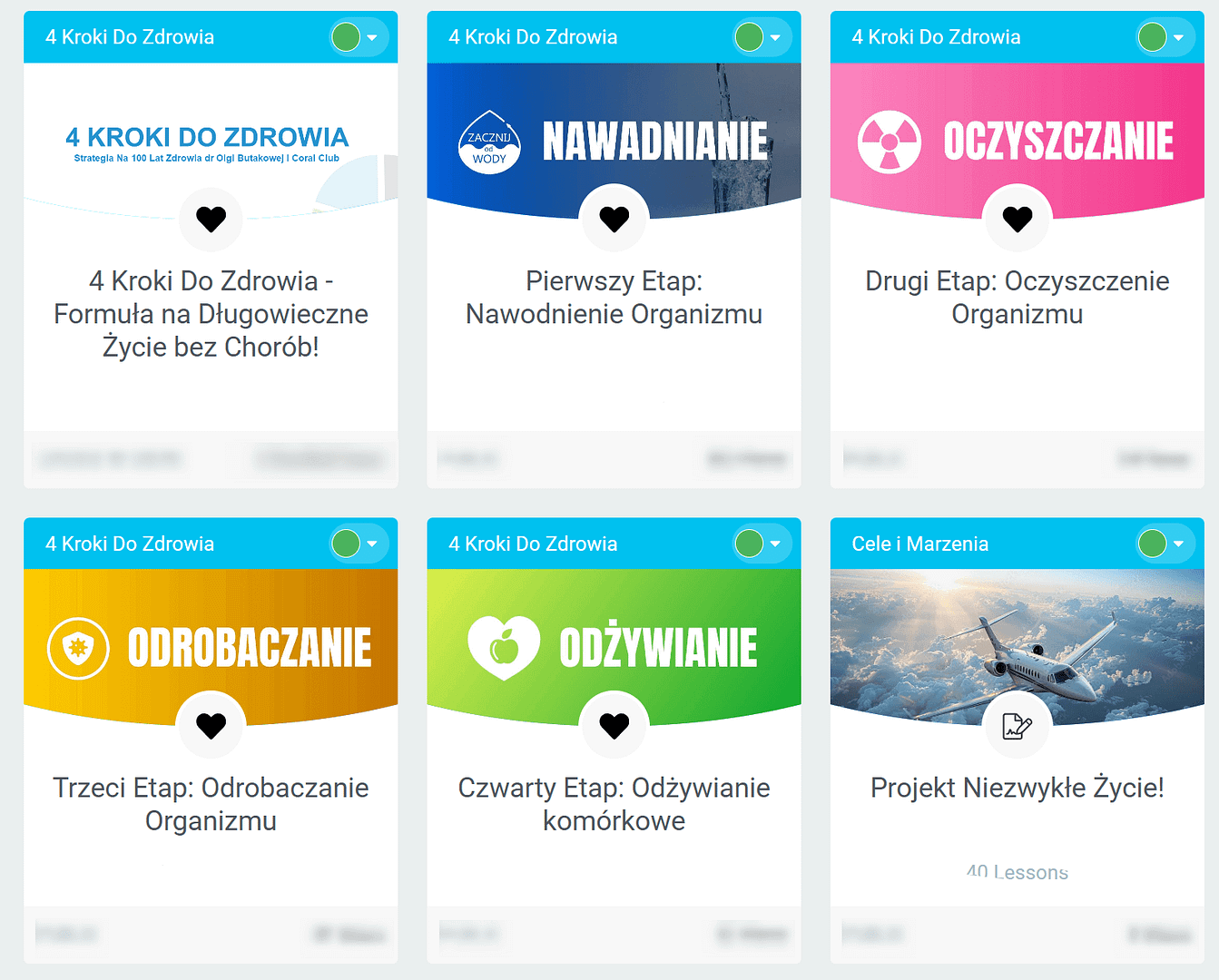Expand status dropdown on Formuła na Długowieczne card

[x=371, y=38]
